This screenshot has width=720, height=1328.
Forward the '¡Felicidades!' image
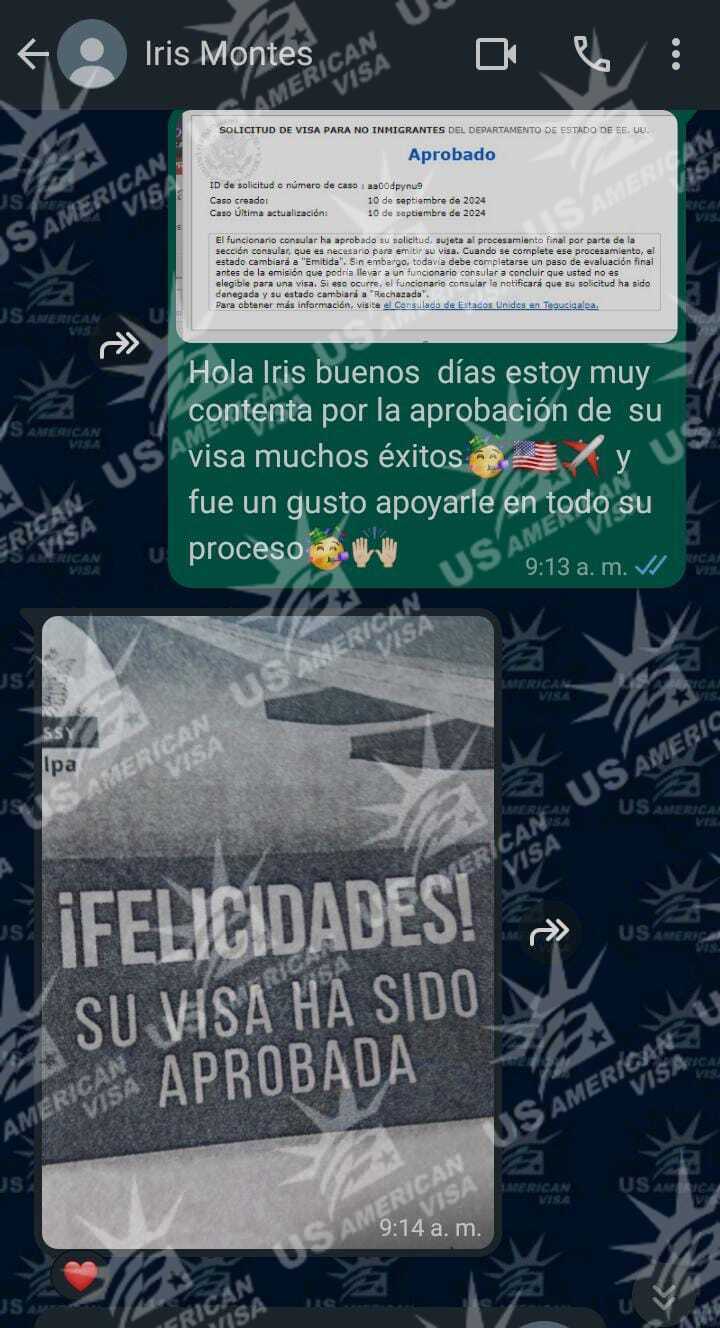click(x=550, y=932)
